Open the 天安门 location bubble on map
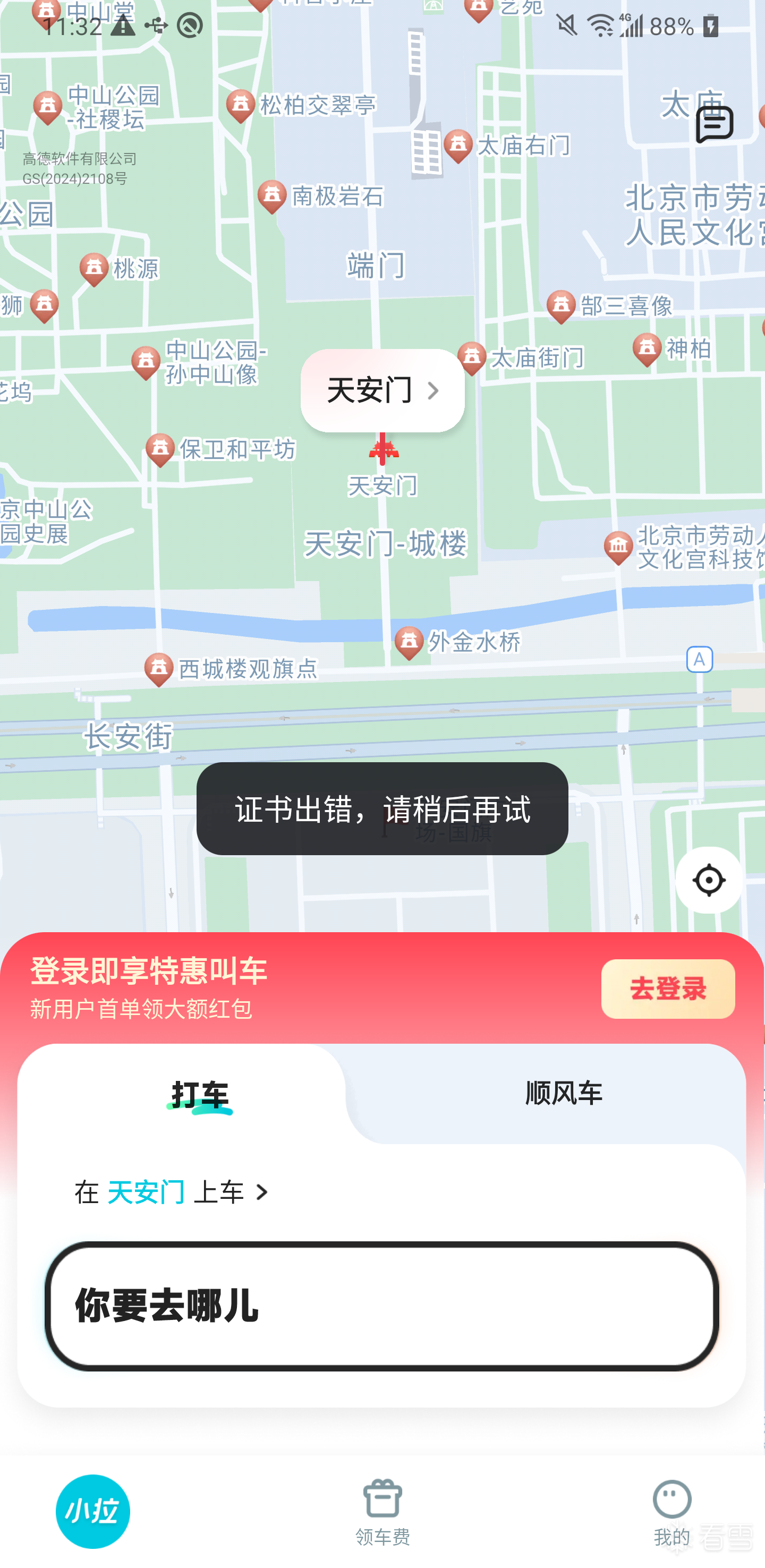 pos(382,390)
